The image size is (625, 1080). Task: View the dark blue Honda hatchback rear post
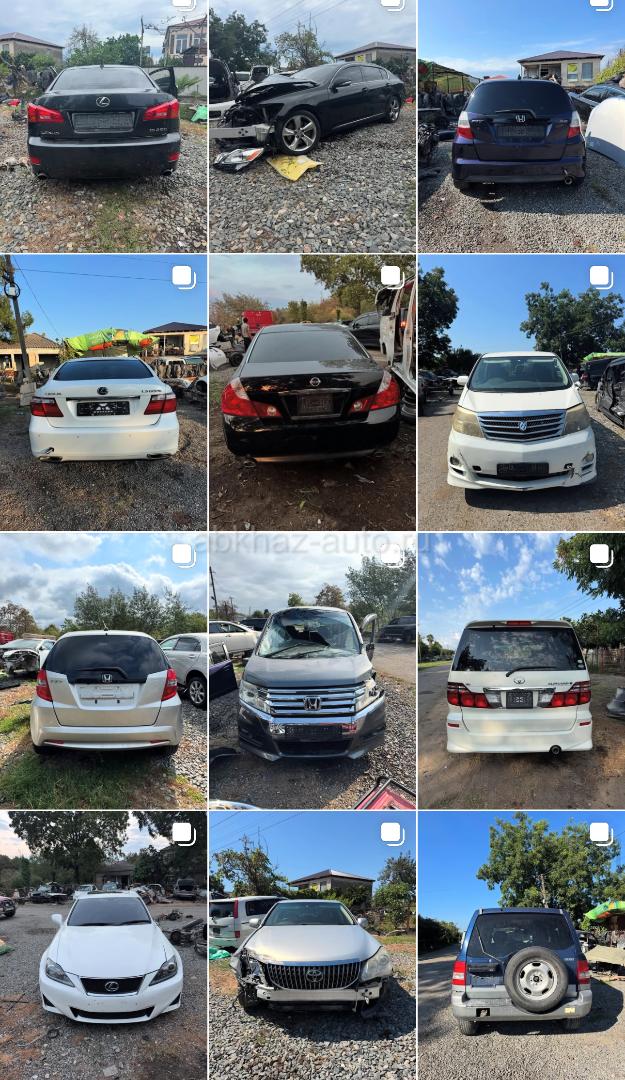[x=521, y=125]
